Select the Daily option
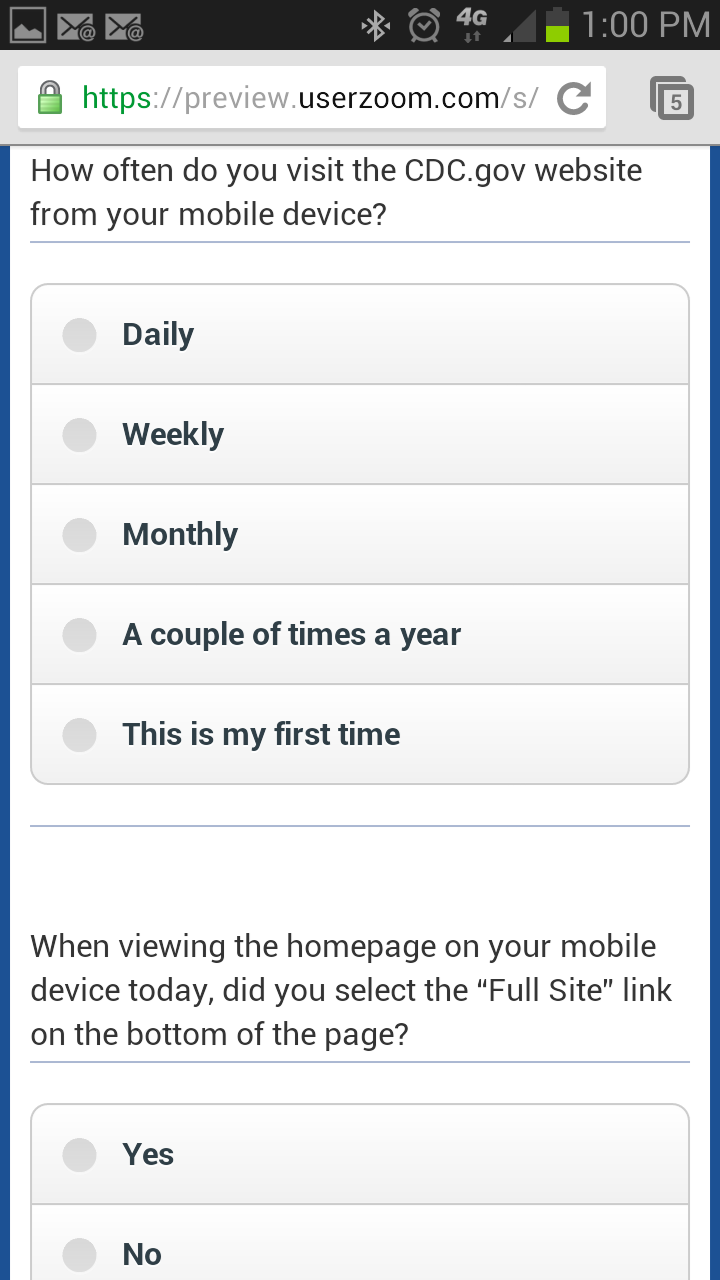 pyautogui.click(x=360, y=334)
